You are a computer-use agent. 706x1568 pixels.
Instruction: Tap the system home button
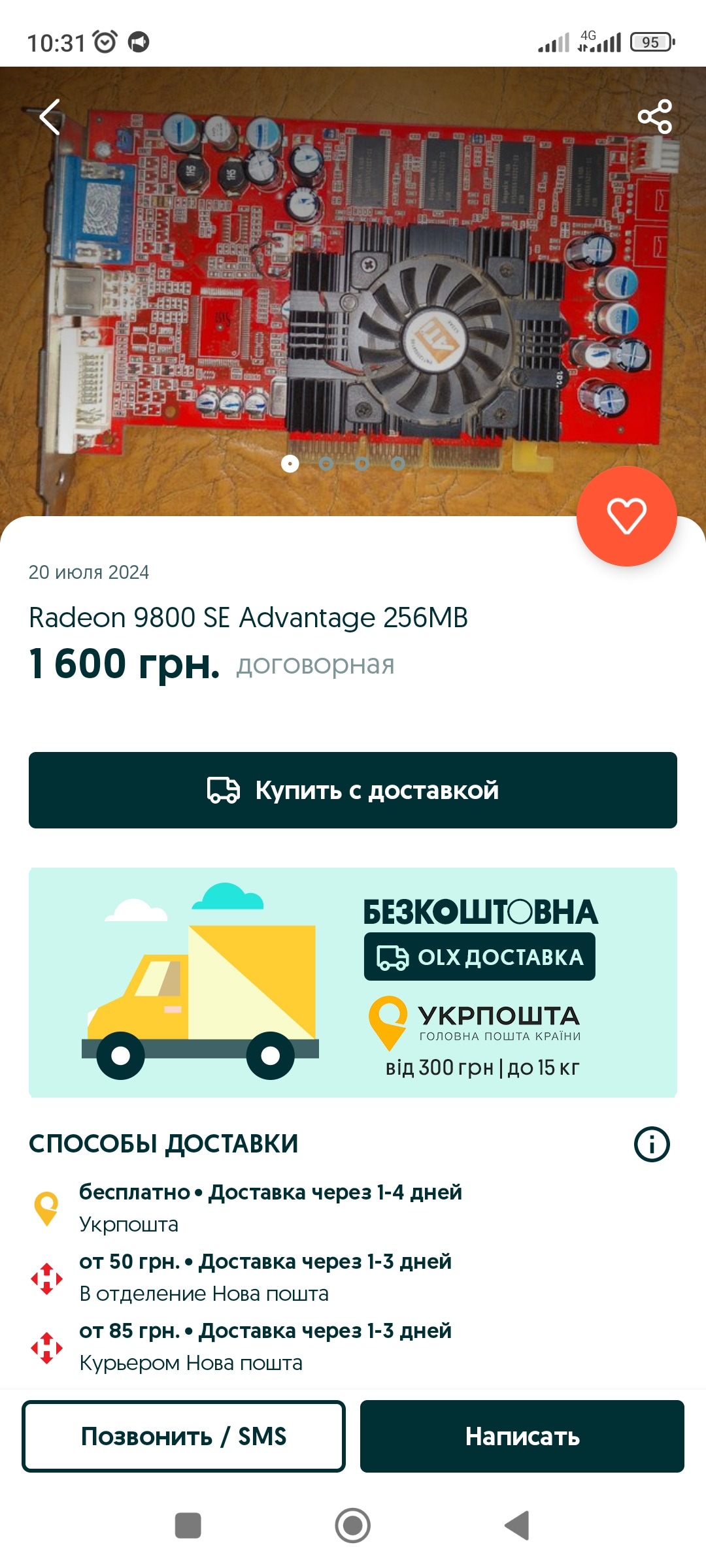pos(353,1526)
